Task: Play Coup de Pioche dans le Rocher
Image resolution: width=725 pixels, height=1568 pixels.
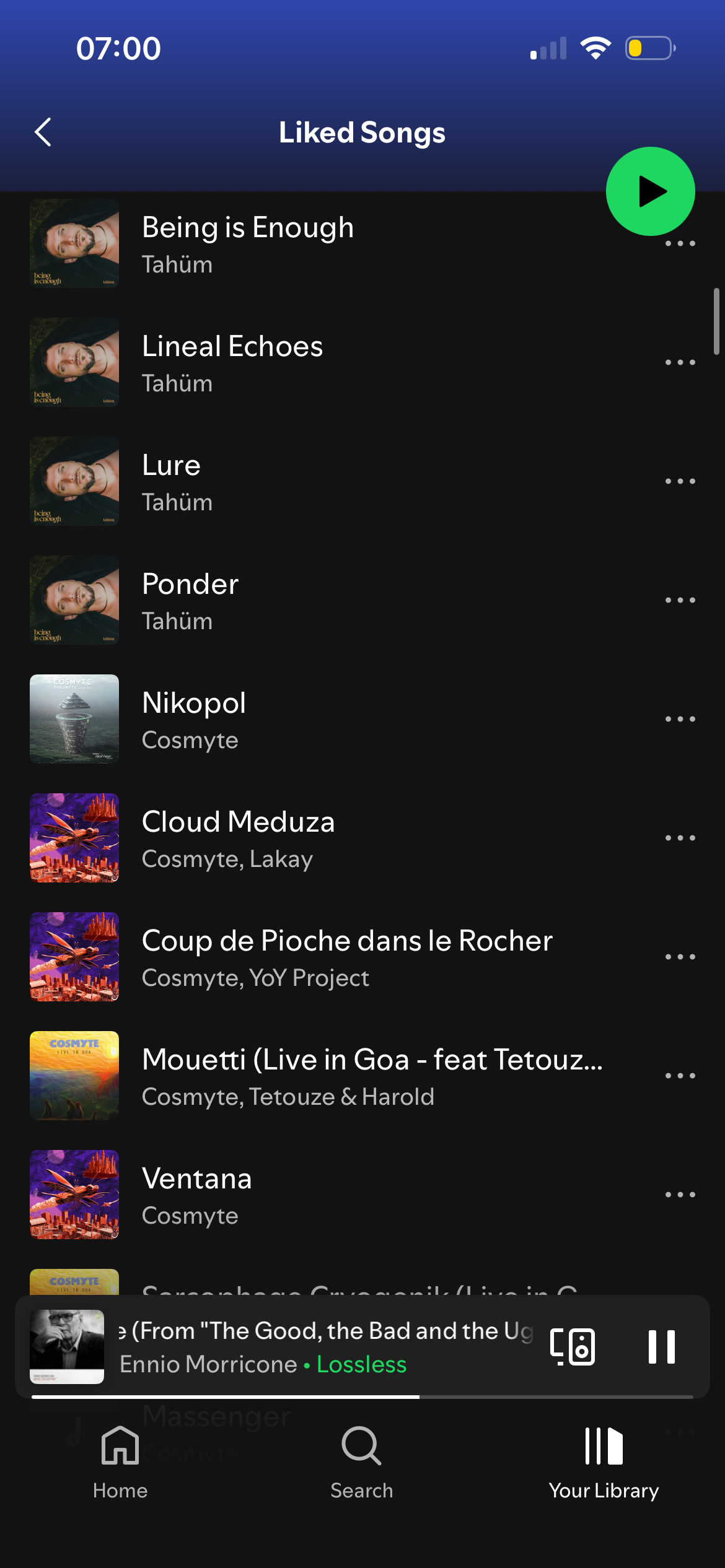Action: [347, 957]
